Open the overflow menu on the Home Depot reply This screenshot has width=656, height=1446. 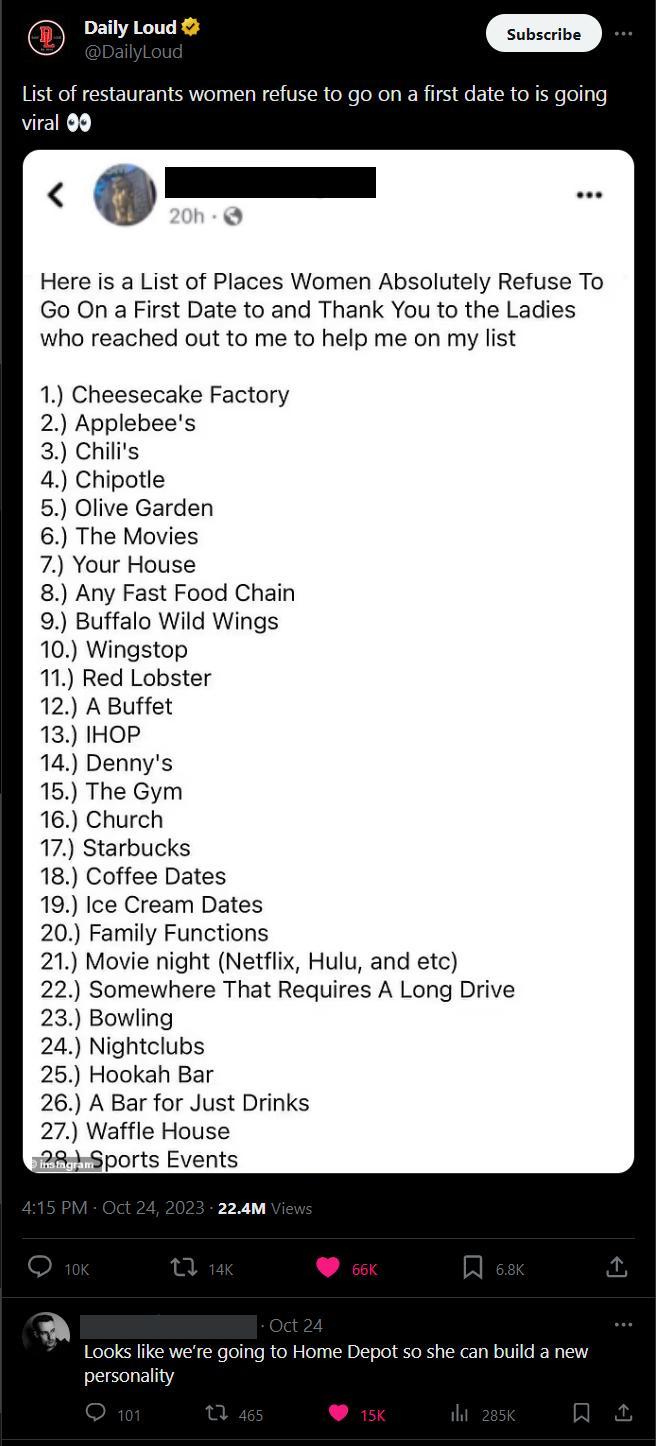pyautogui.click(x=623, y=1325)
